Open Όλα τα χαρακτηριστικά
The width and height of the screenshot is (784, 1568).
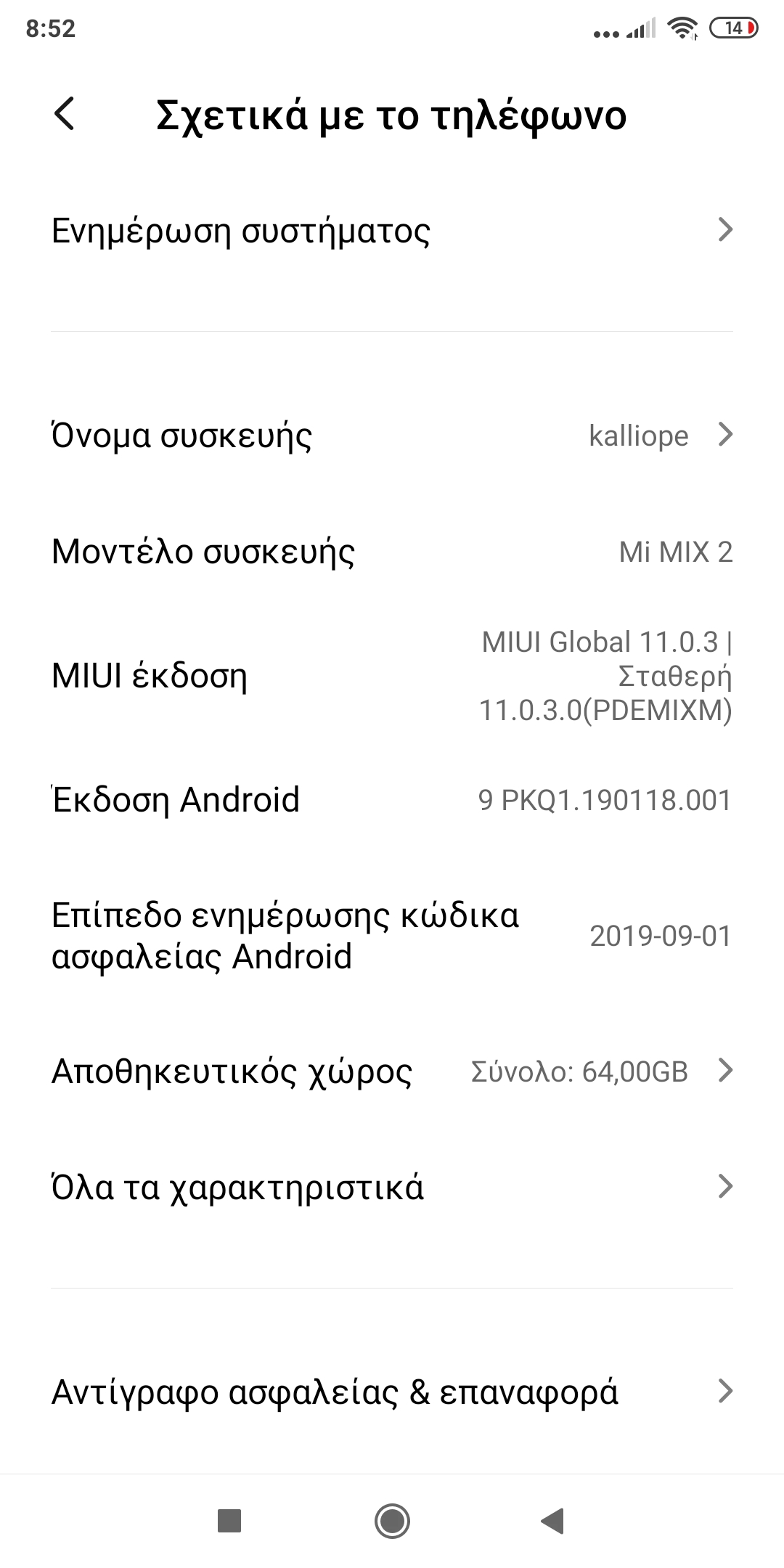click(392, 1188)
